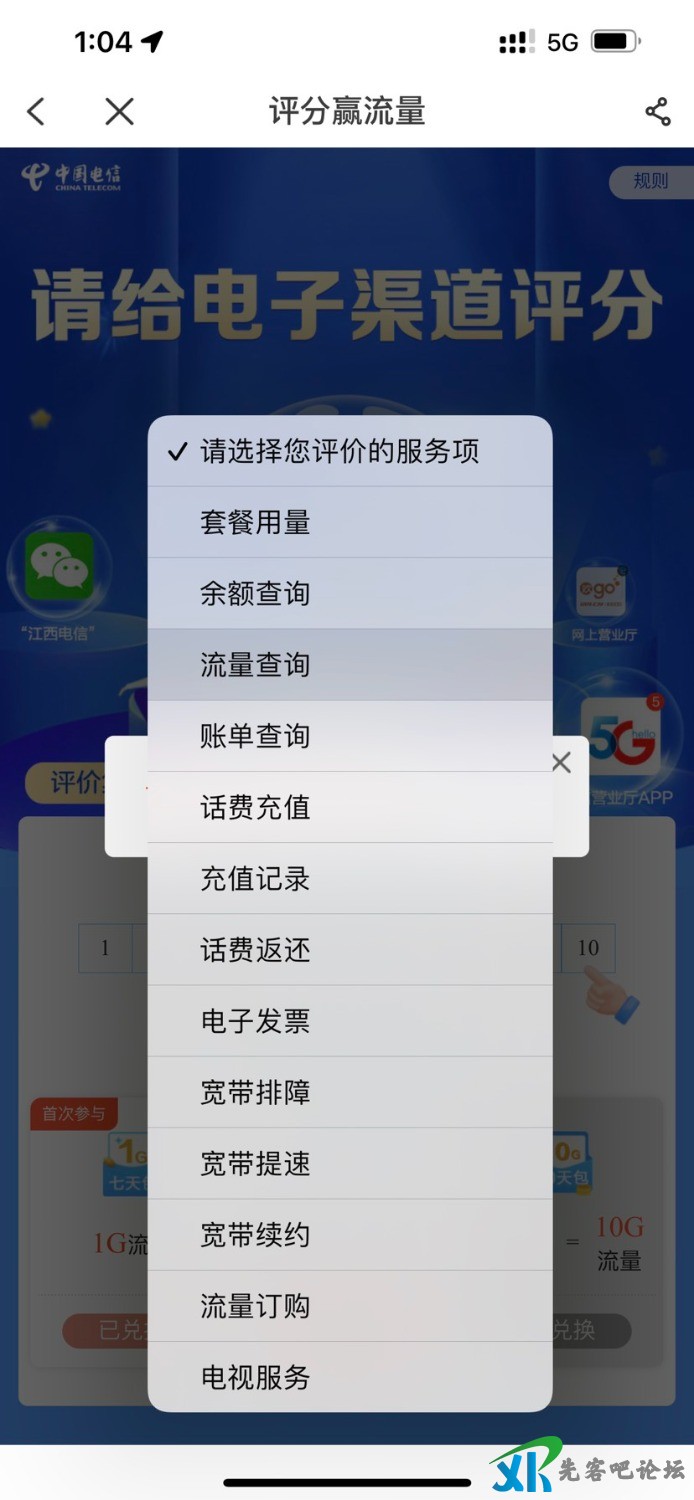Choose 宽带提速 option

click(350, 1164)
